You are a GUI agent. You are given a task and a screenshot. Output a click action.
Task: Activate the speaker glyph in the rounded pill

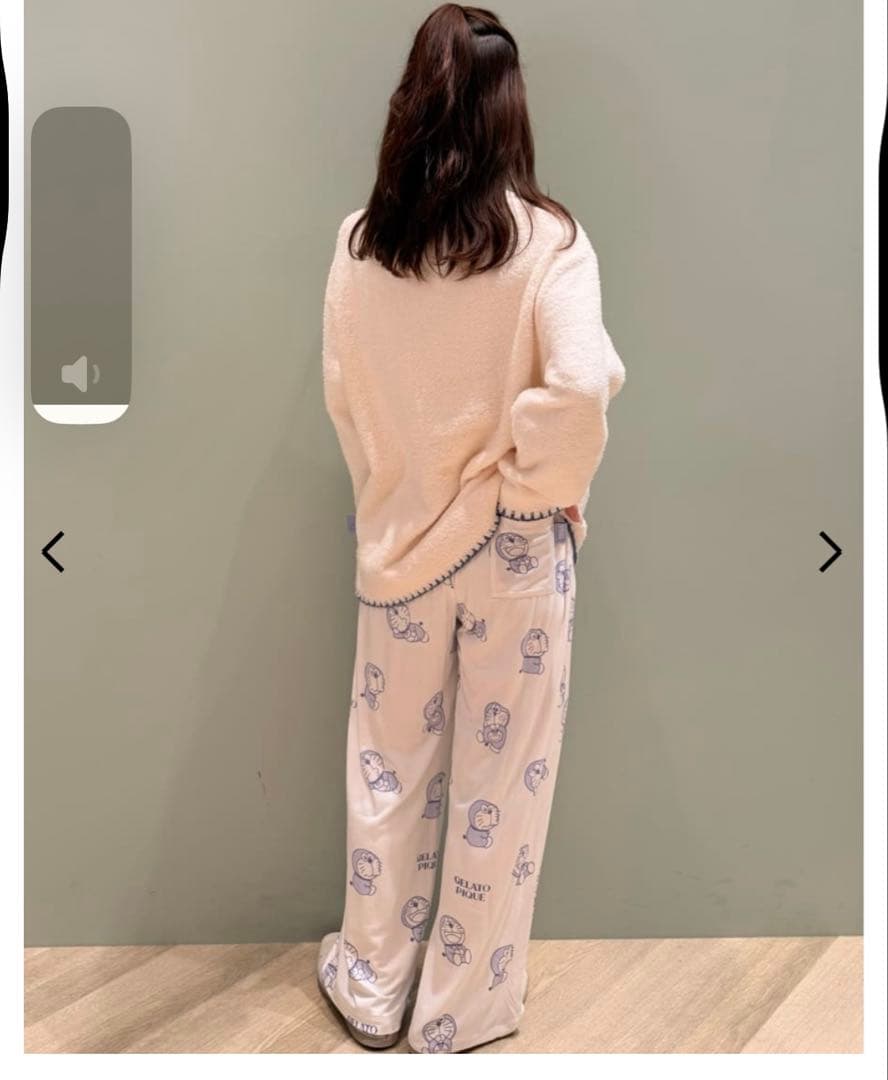pyautogui.click(x=81, y=371)
